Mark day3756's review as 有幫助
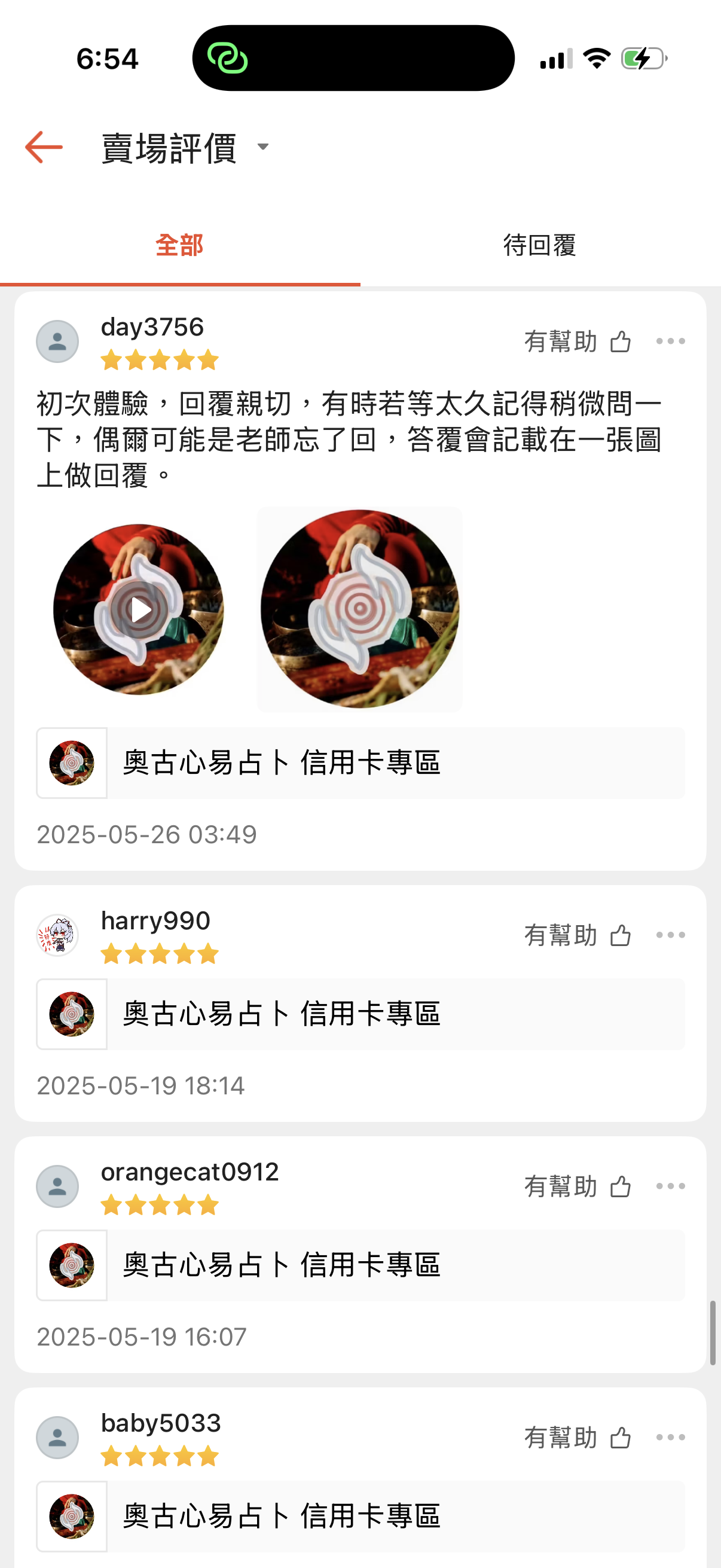Viewport: 721px width, 1568px height. pyautogui.click(x=578, y=341)
